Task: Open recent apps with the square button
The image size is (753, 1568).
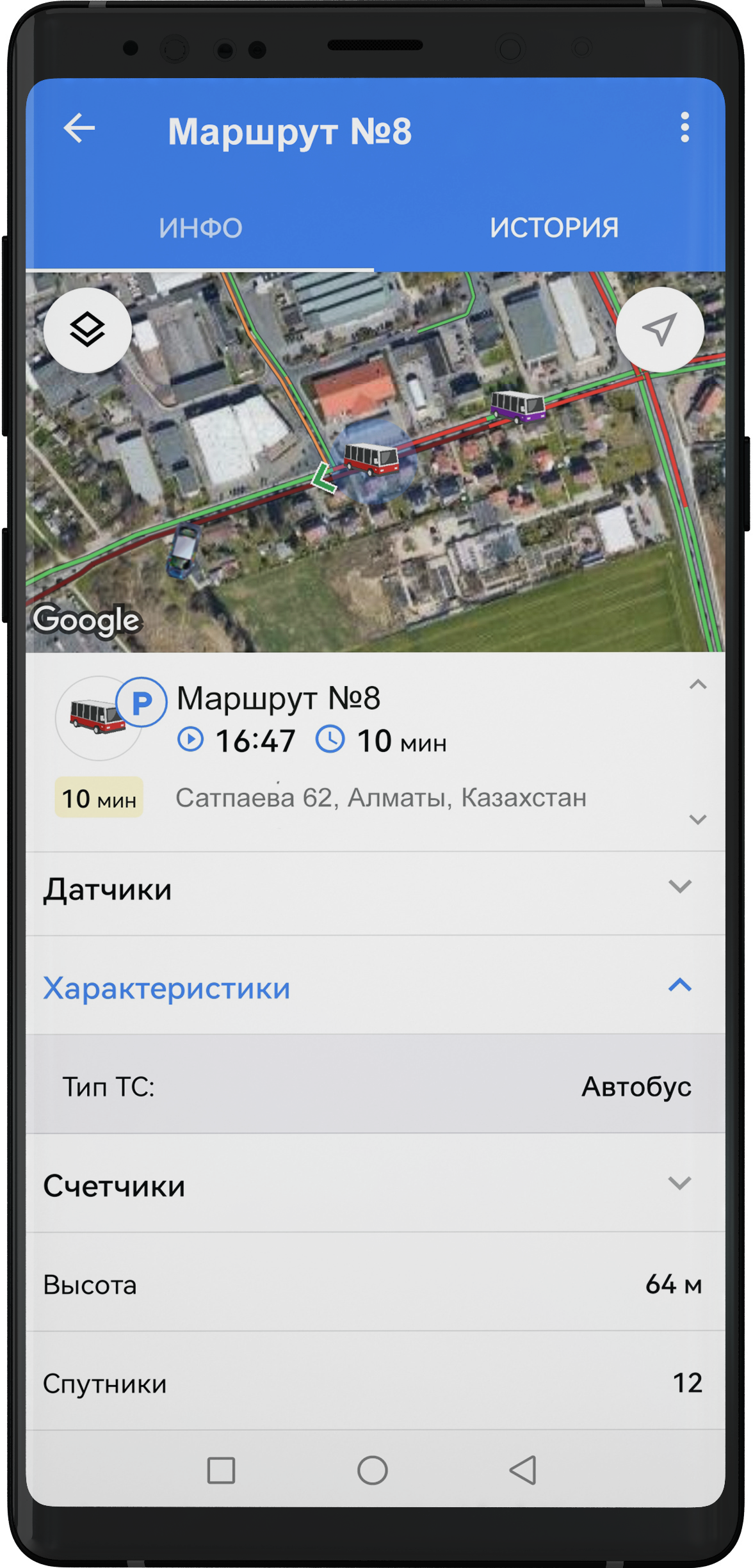Action: [221, 1470]
